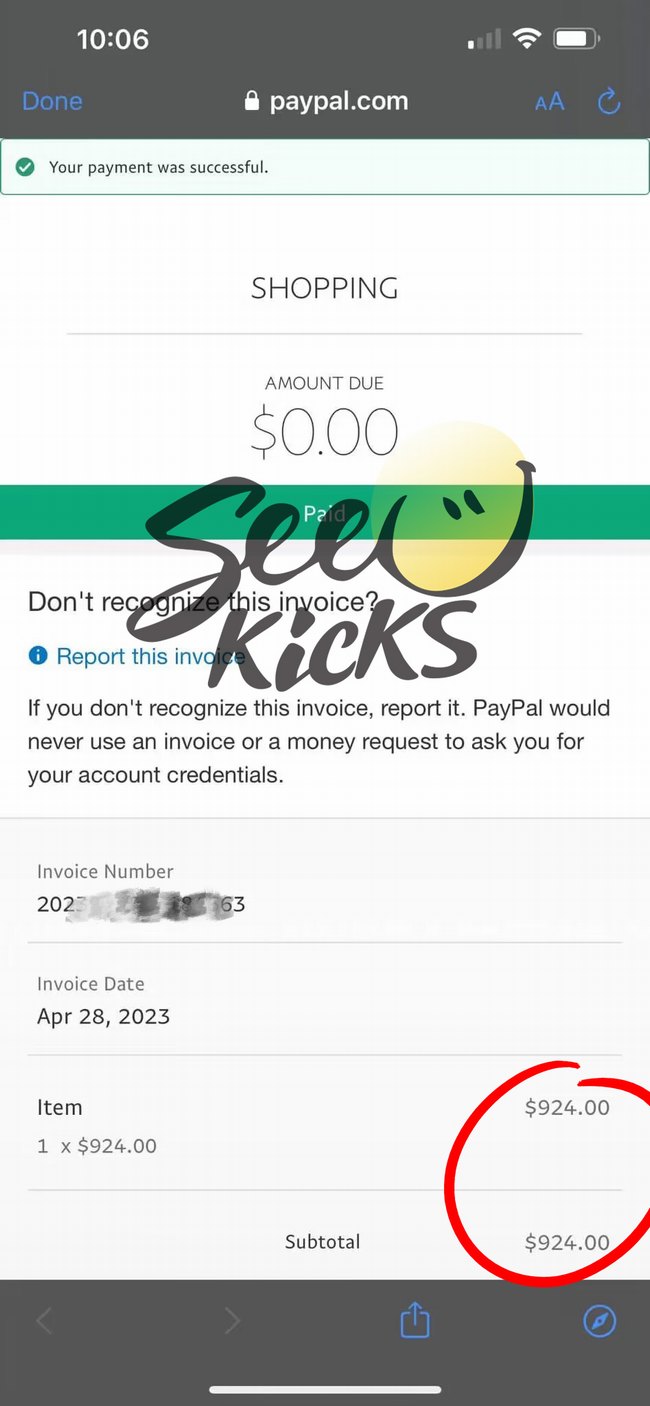The width and height of the screenshot is (650, 1406).
Task: Open page in Safari compass icon
Action: [599, 1321]
